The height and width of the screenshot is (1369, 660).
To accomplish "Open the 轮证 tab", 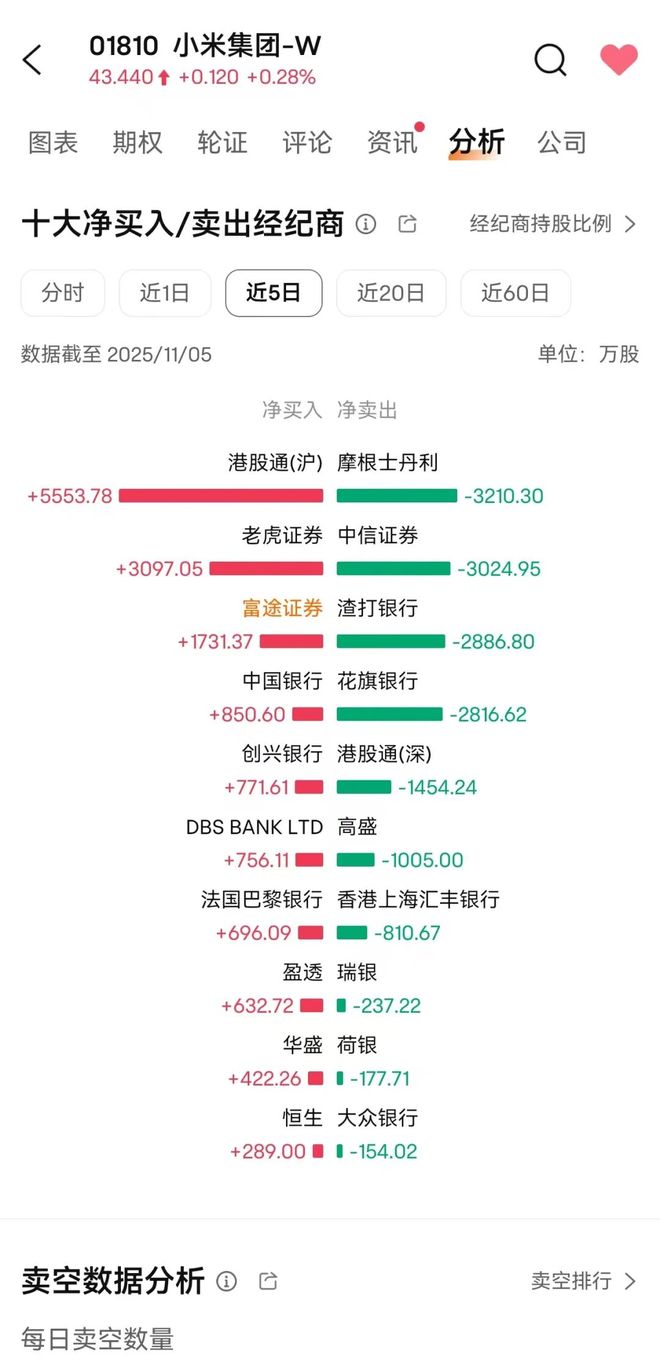I will [222, 142].
